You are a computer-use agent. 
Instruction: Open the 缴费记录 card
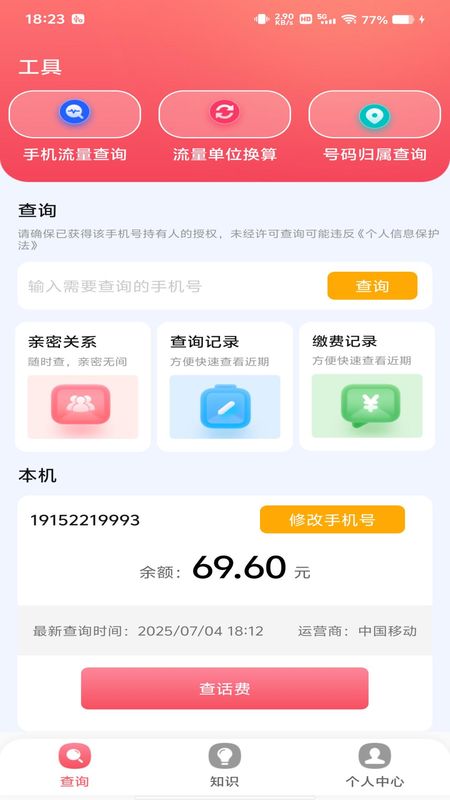point(367,386)
